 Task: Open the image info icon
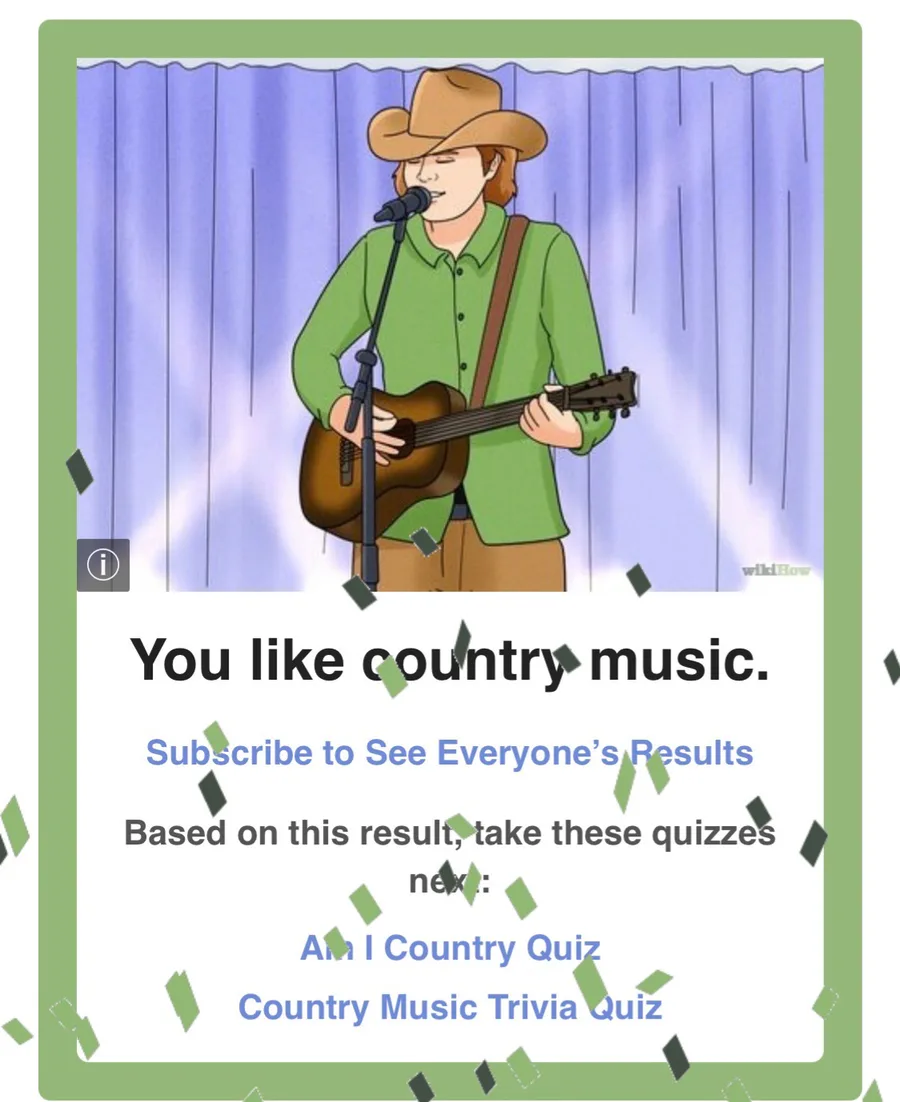coord(103,565)
